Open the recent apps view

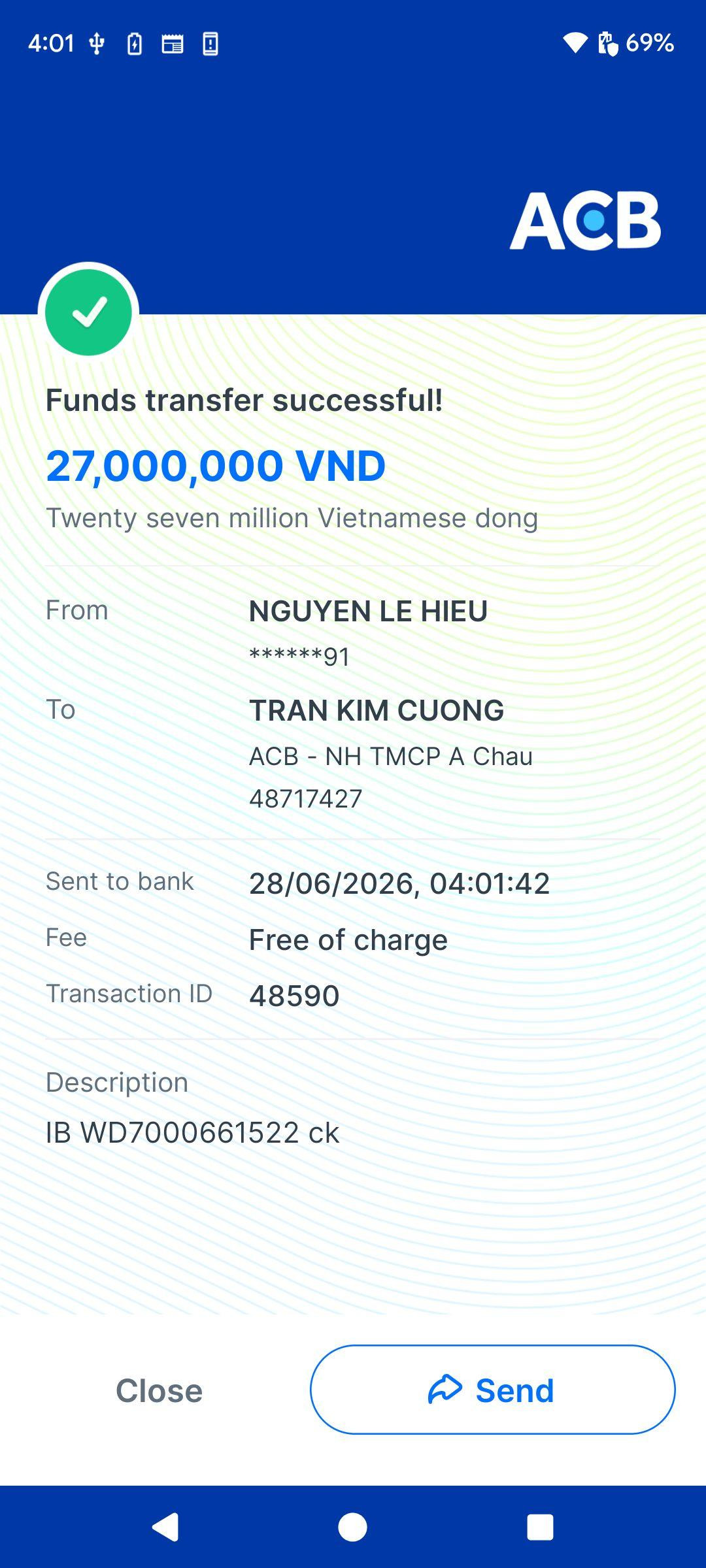point(540,1527)
